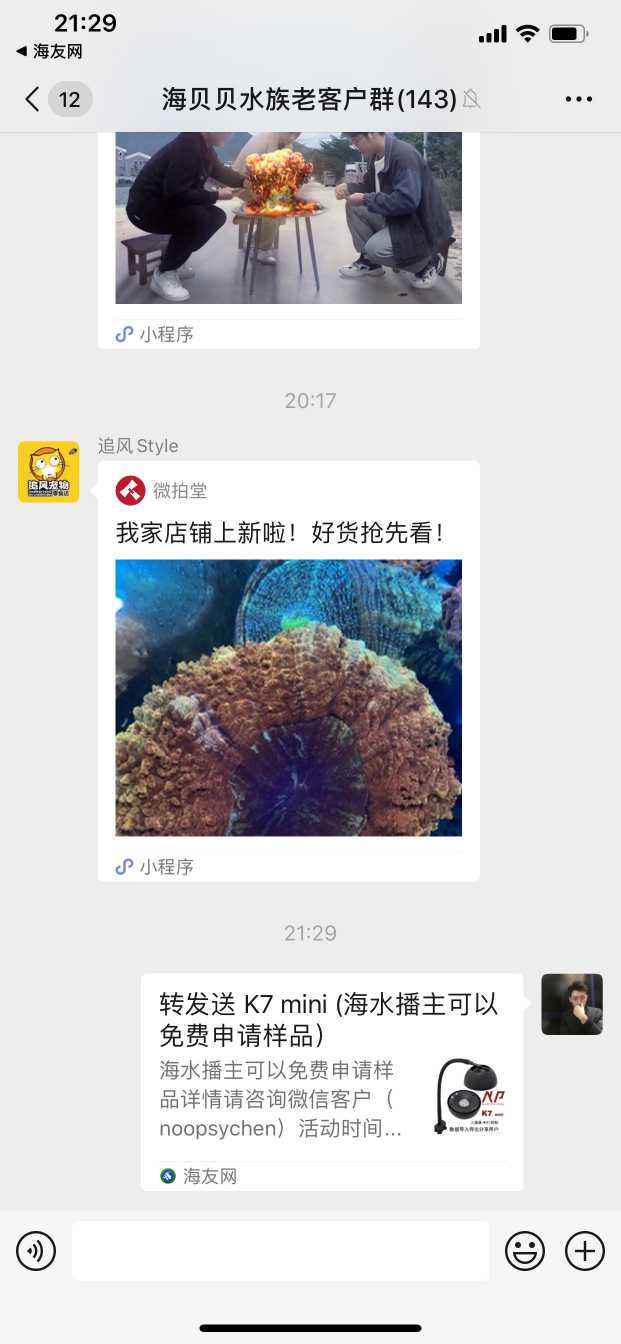Switch to voice message input
Viewport: 621px width, 1344px height.
[36, 1251]
